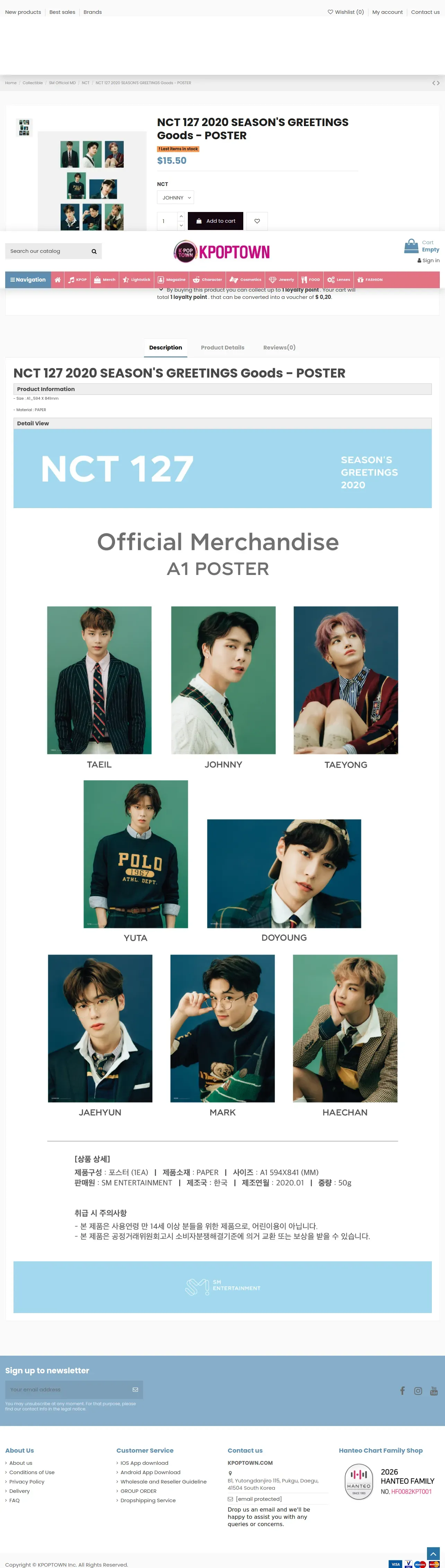The width and height of the screenshot is (445, 1568).
Task: Open the Cart
Action: click(422, 246)
